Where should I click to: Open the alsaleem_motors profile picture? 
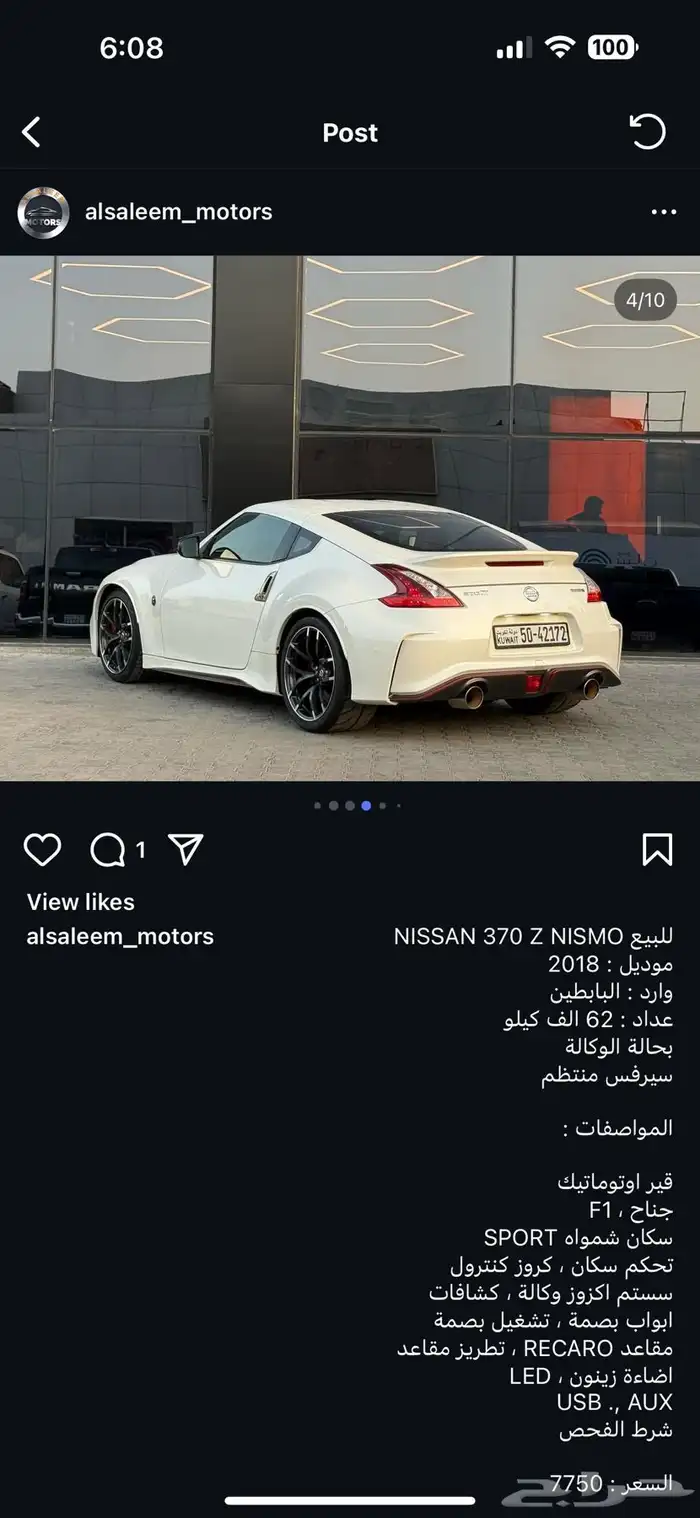pyautogui.click(x=43, y=212)
